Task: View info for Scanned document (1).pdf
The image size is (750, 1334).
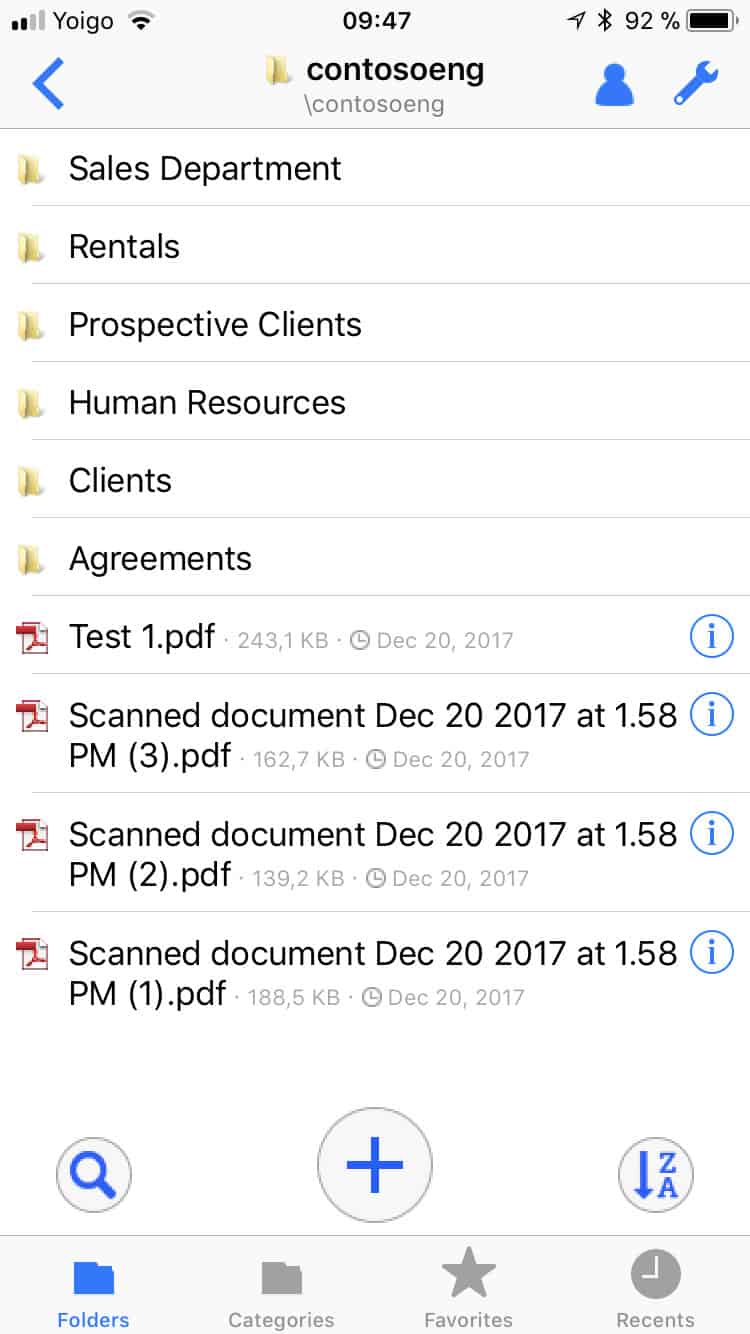Action: [712, 952]
